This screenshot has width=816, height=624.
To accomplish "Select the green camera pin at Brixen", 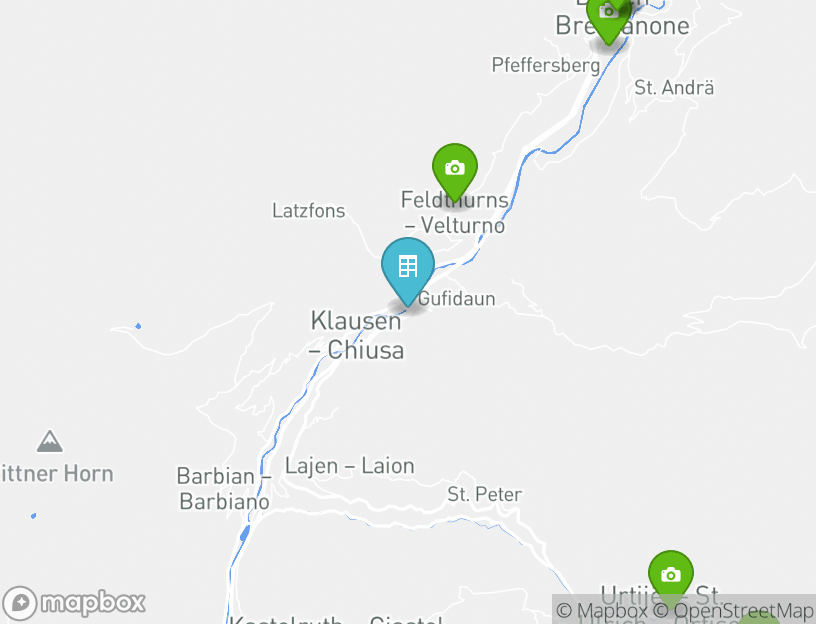I will [607, 14].
